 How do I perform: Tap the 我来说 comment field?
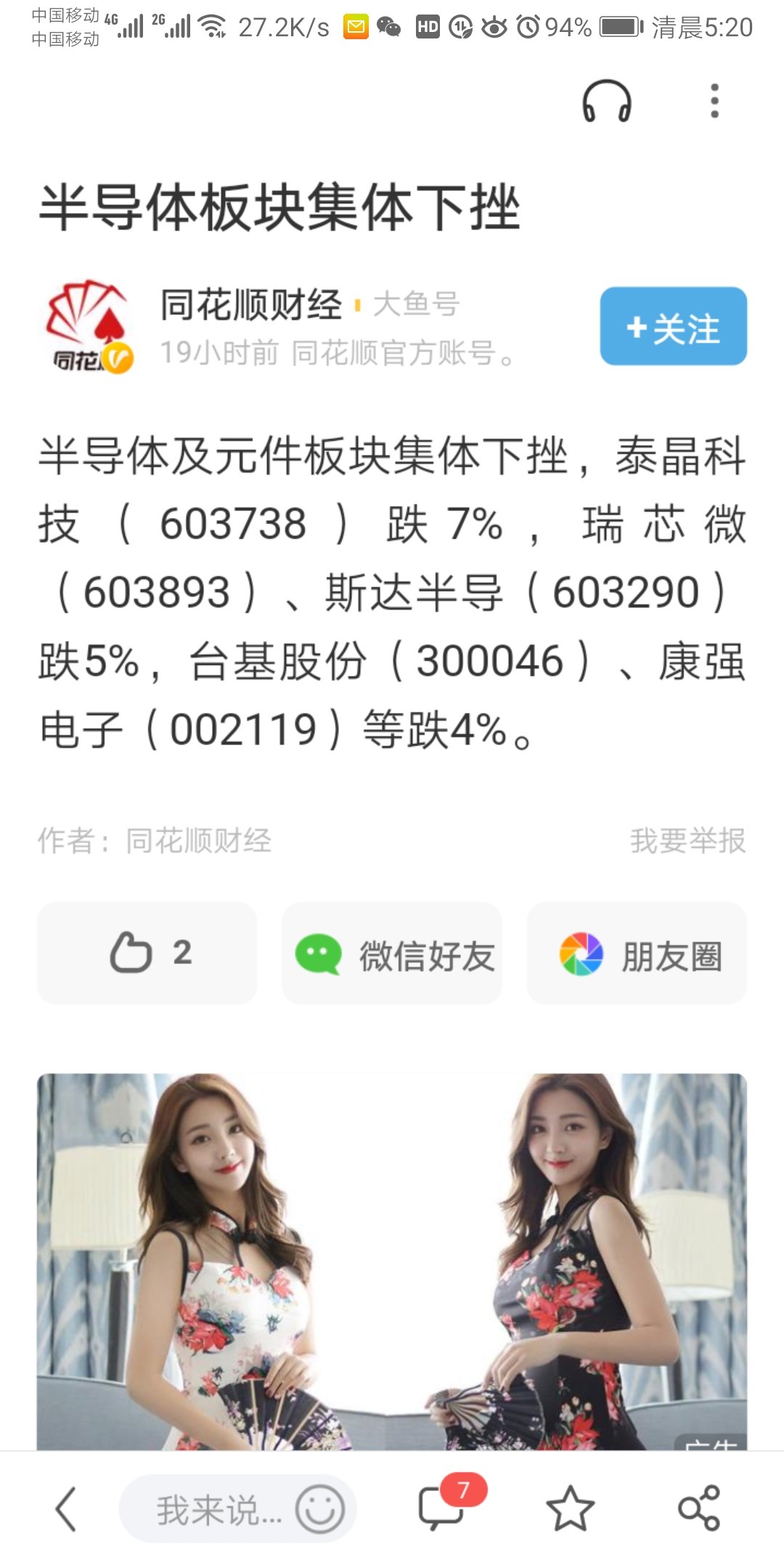click(x=218, y=1509)
